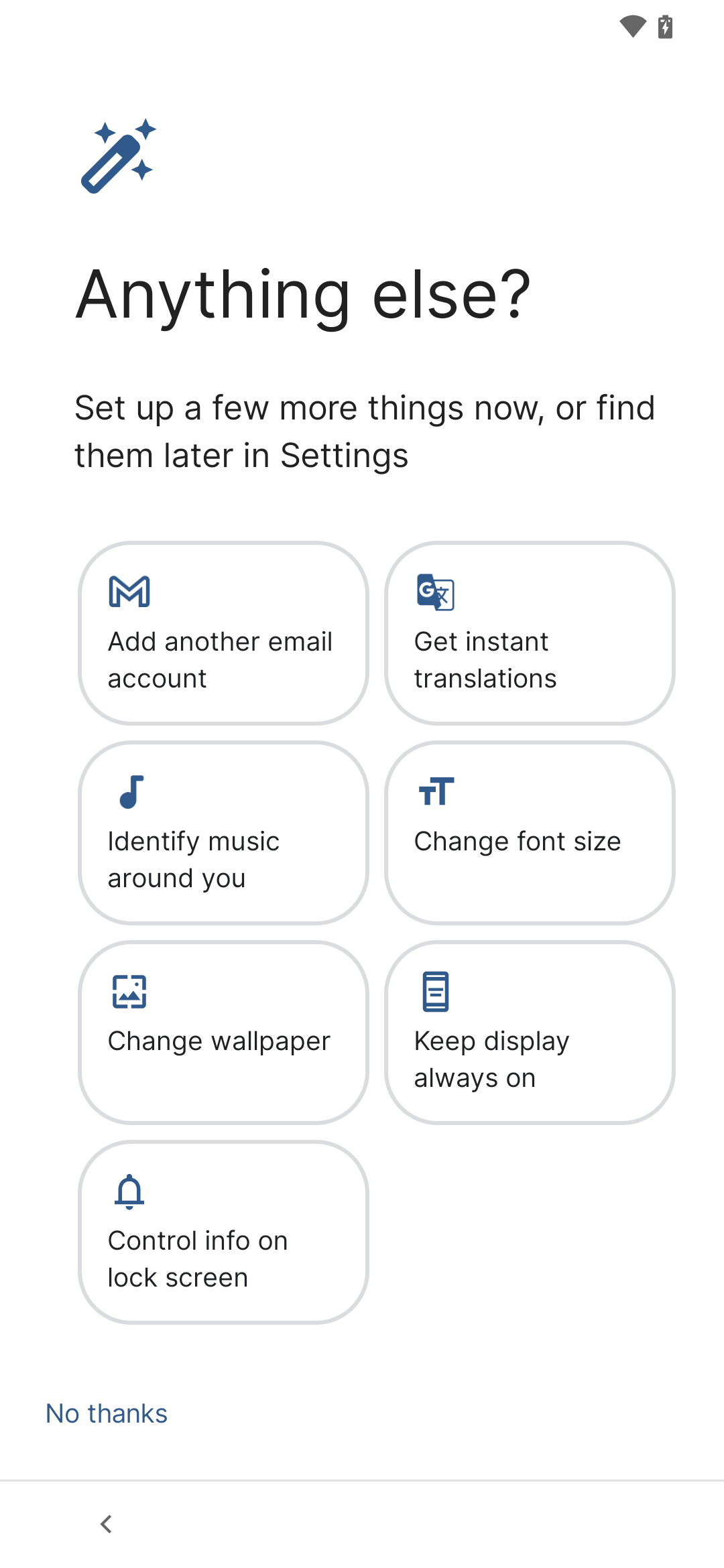Image resolution: width=724 pixels, height=1568 pixels.
Task: Choose Identify music around you
Action: point(223,833)
